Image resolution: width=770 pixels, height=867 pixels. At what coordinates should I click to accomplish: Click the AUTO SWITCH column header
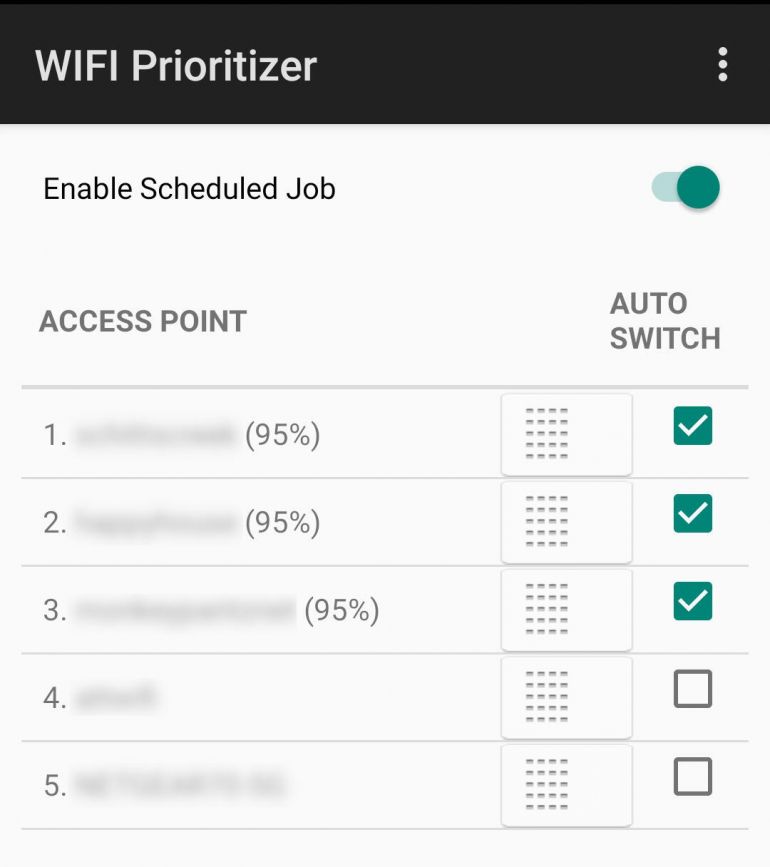(x=664, y=321)
